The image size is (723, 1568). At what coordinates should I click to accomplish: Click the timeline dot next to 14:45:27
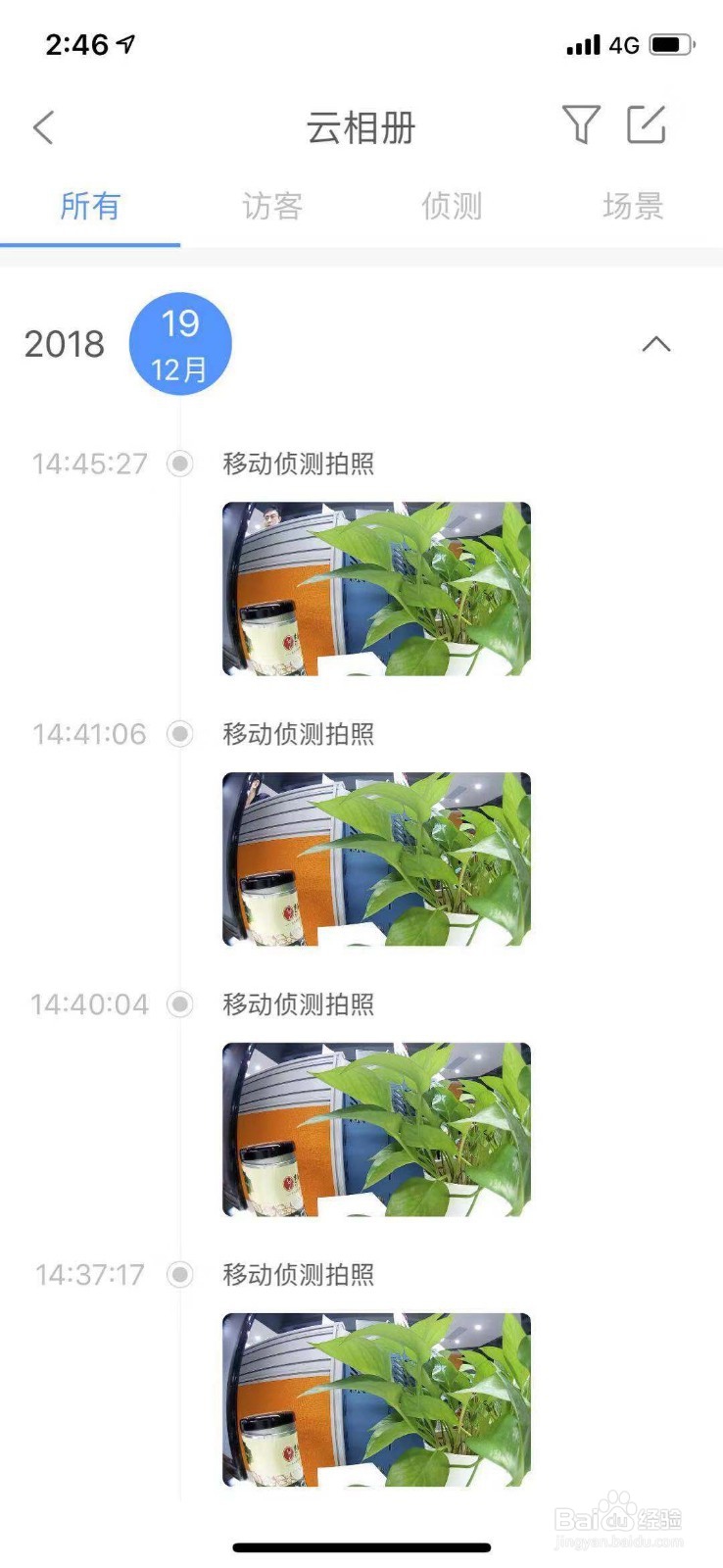[179, 464]
